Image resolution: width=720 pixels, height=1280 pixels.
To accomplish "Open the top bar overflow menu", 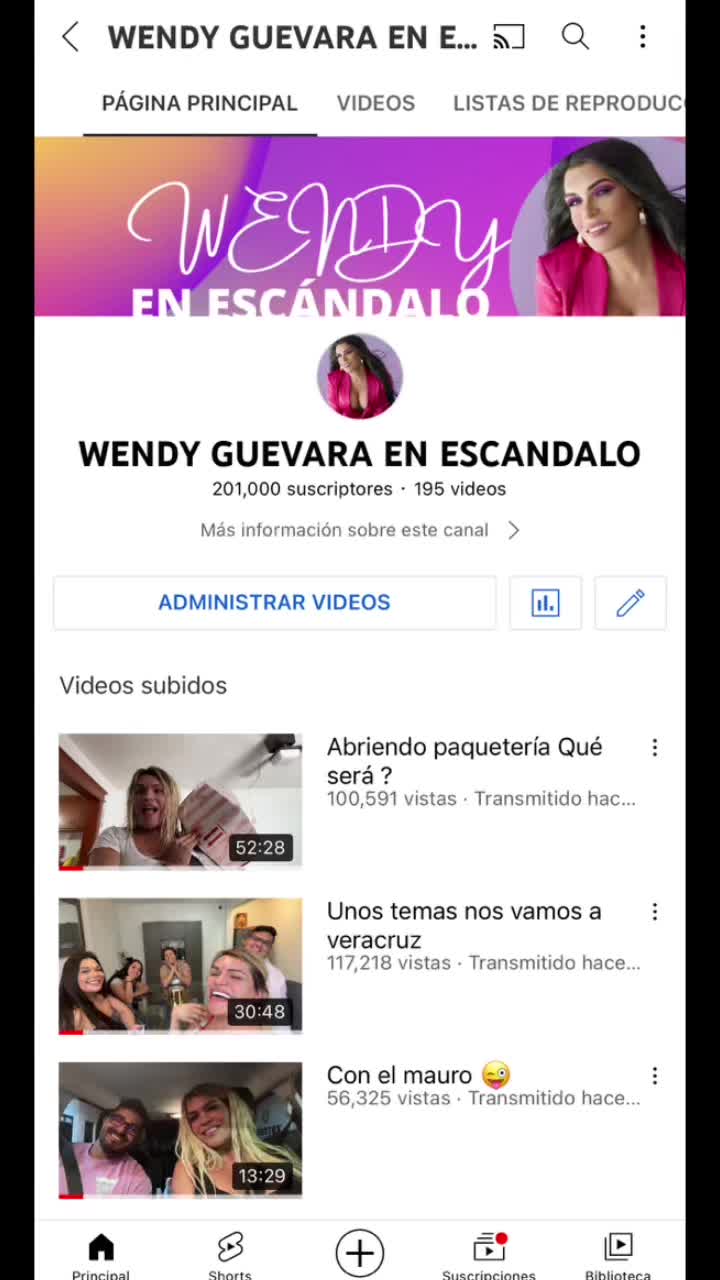I will point(642,37).
